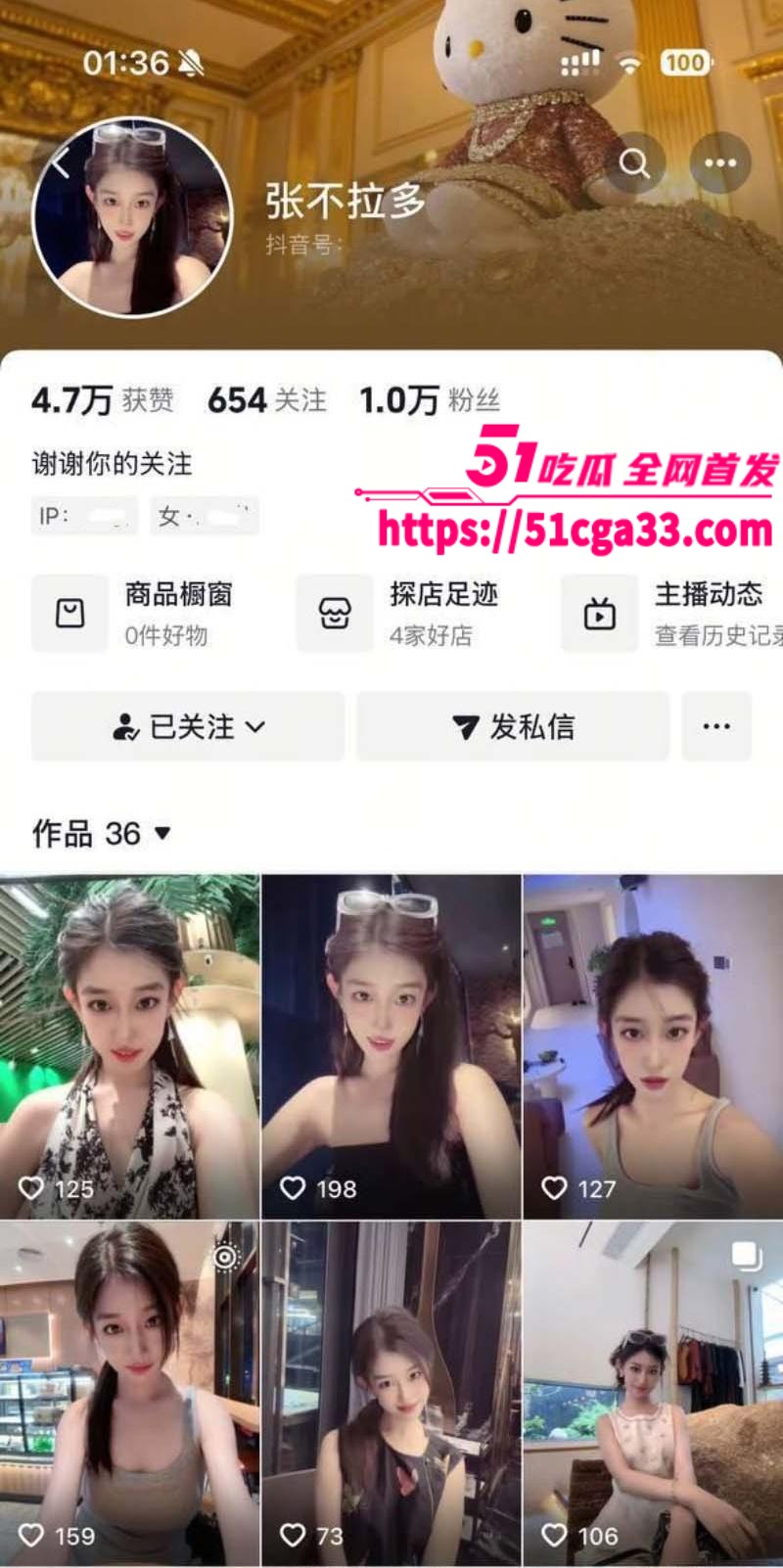The image size is (783, 1568).
Task: Tap the notification muted bell icon
Action: 189,62
